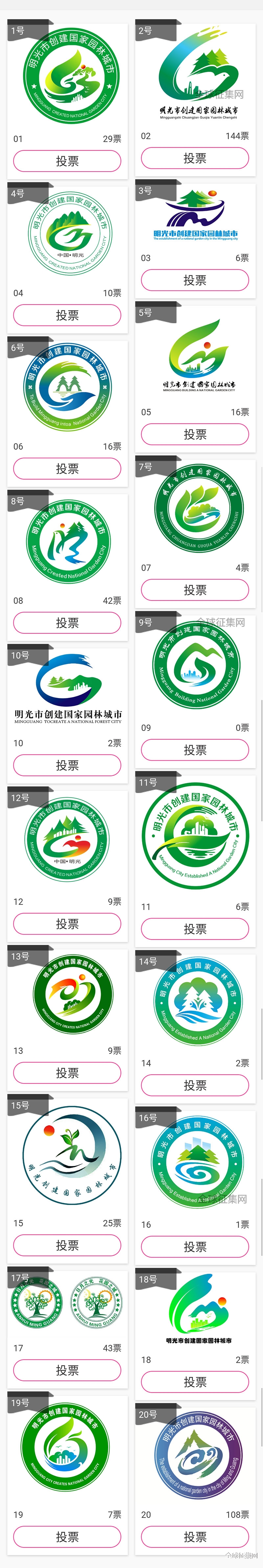Viewport: 263px width, 1568px height.
Task: Vote for entry 08 with 42 votes
Action: pos(67,623)
